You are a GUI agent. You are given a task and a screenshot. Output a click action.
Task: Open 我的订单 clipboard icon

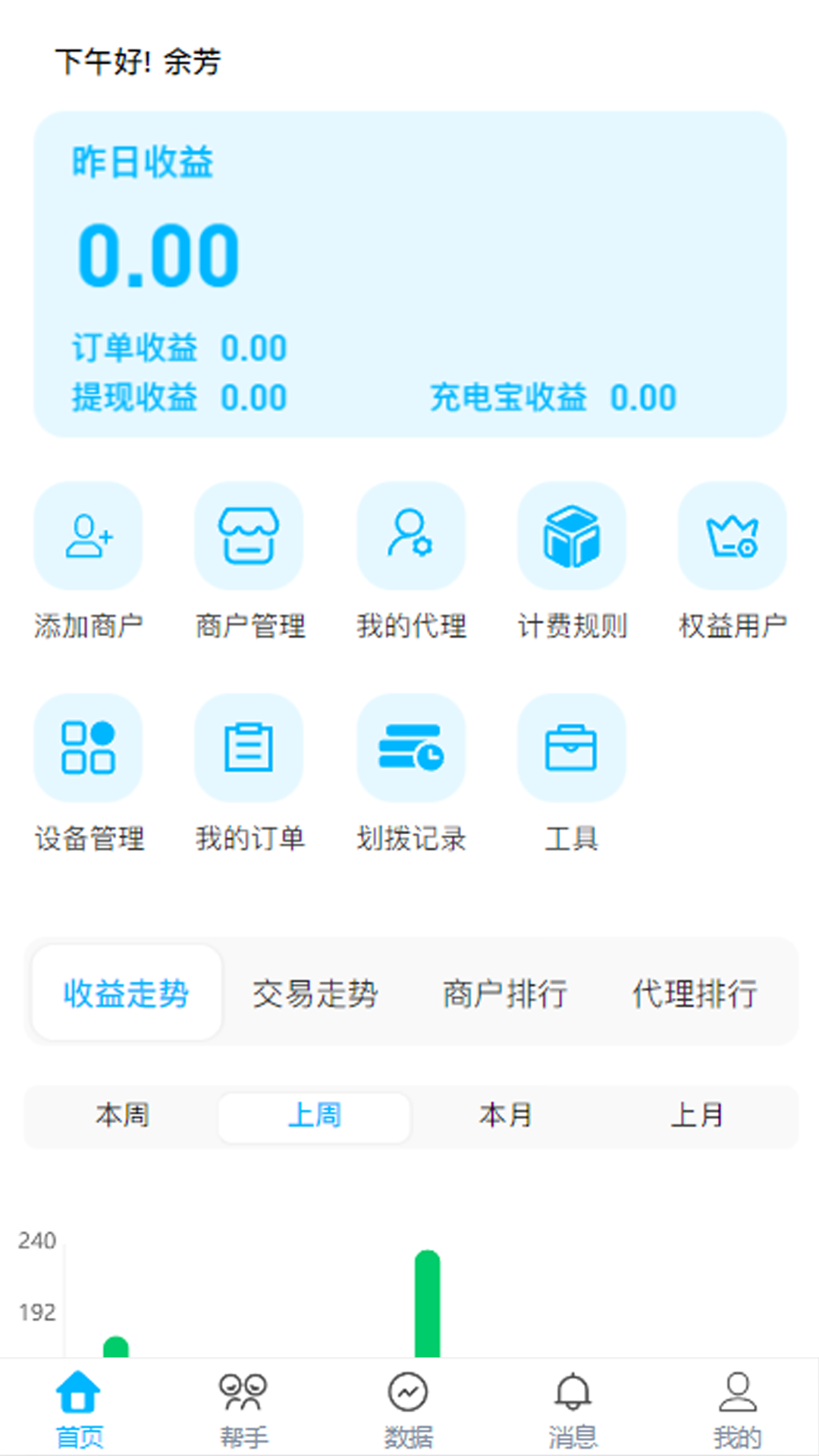pos(249,748)
